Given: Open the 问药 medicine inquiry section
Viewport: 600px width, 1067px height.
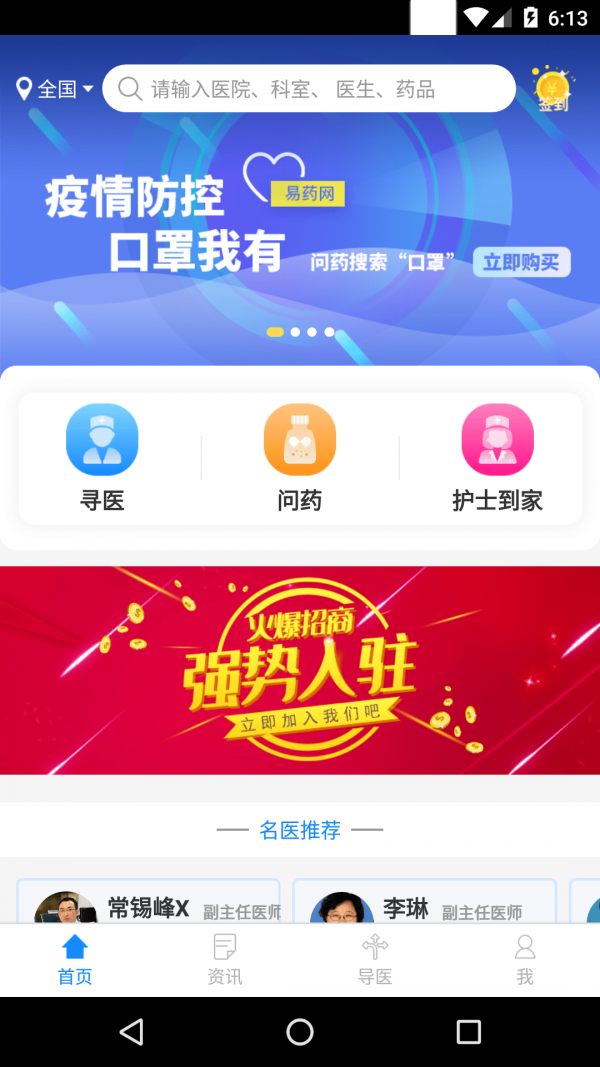Looking at the screenshot, I should (x=300, y=458).
